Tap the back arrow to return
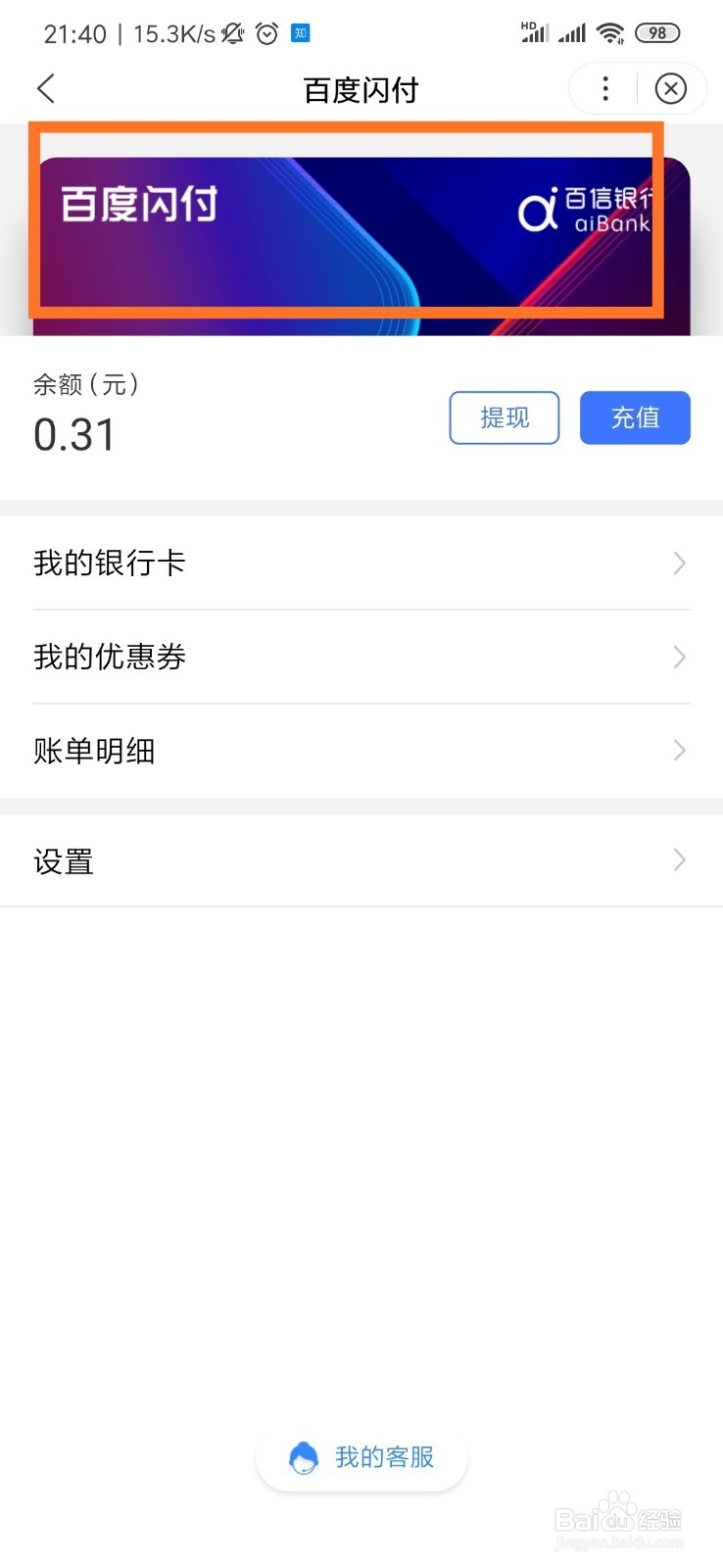The image size is (723, 1568). pos(45,88)
